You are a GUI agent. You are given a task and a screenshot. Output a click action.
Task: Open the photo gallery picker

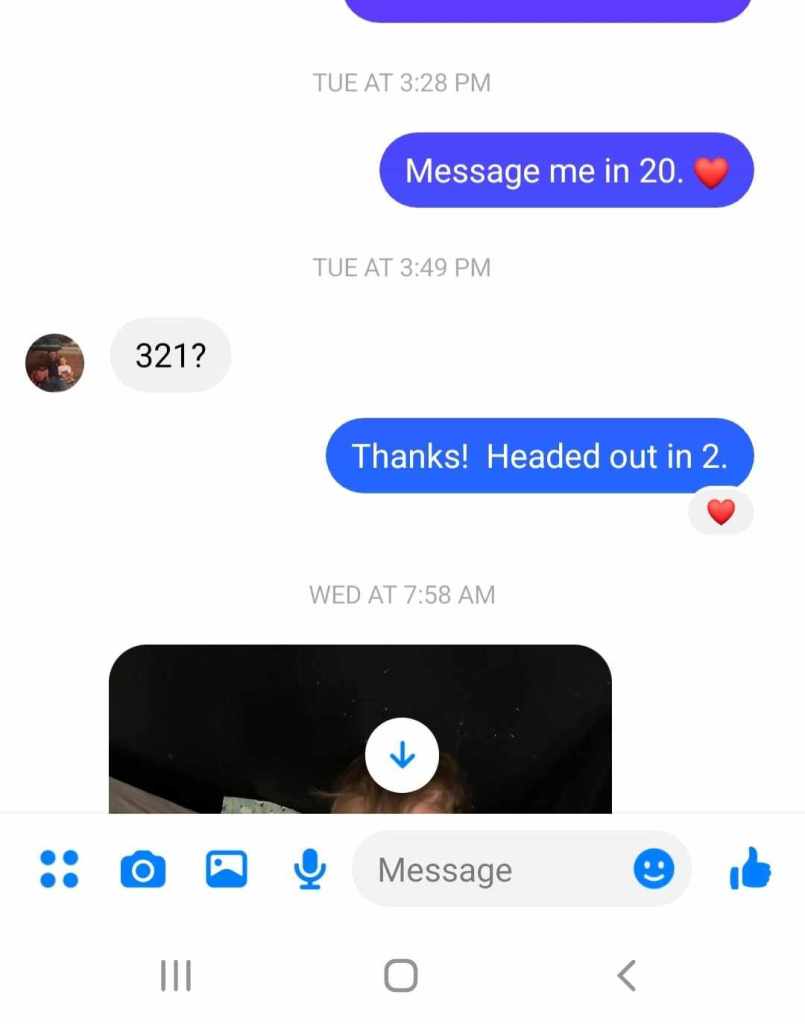pos(226,869)
